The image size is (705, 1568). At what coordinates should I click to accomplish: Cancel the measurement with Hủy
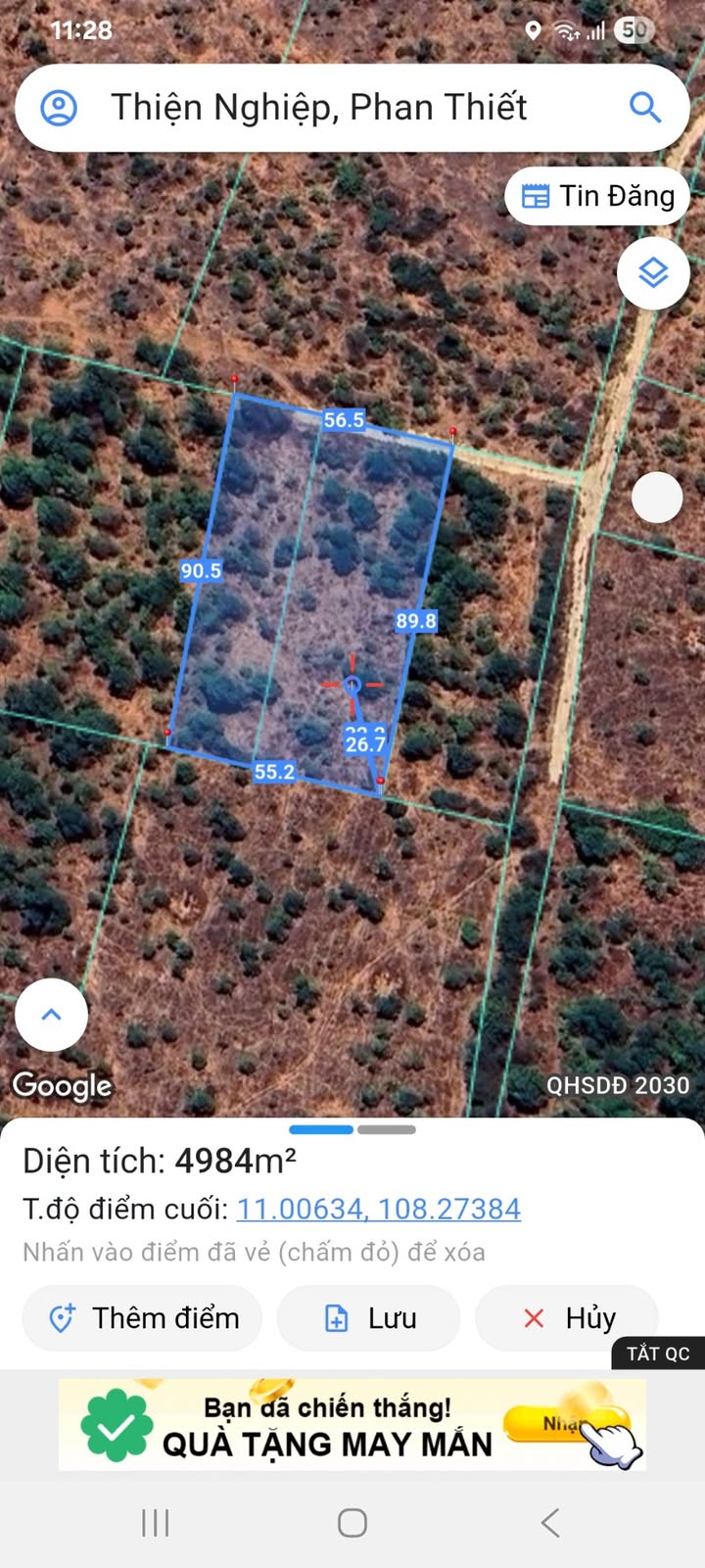tap(567, 1318)
